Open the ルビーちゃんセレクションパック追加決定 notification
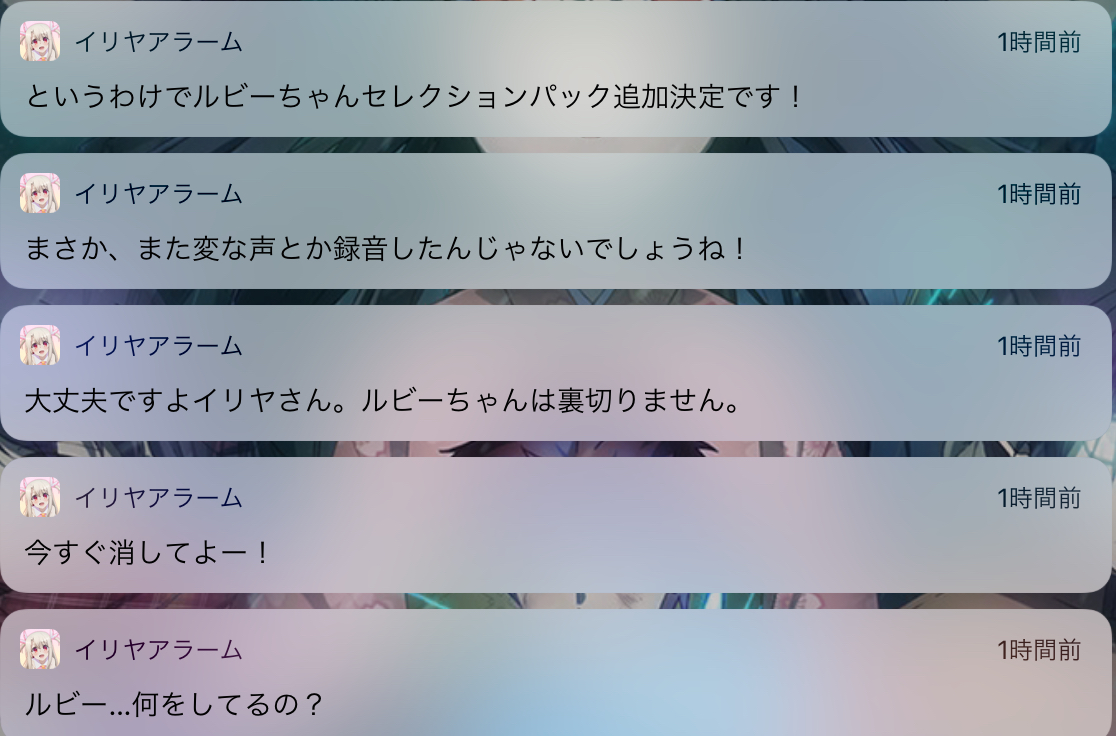 556,72
